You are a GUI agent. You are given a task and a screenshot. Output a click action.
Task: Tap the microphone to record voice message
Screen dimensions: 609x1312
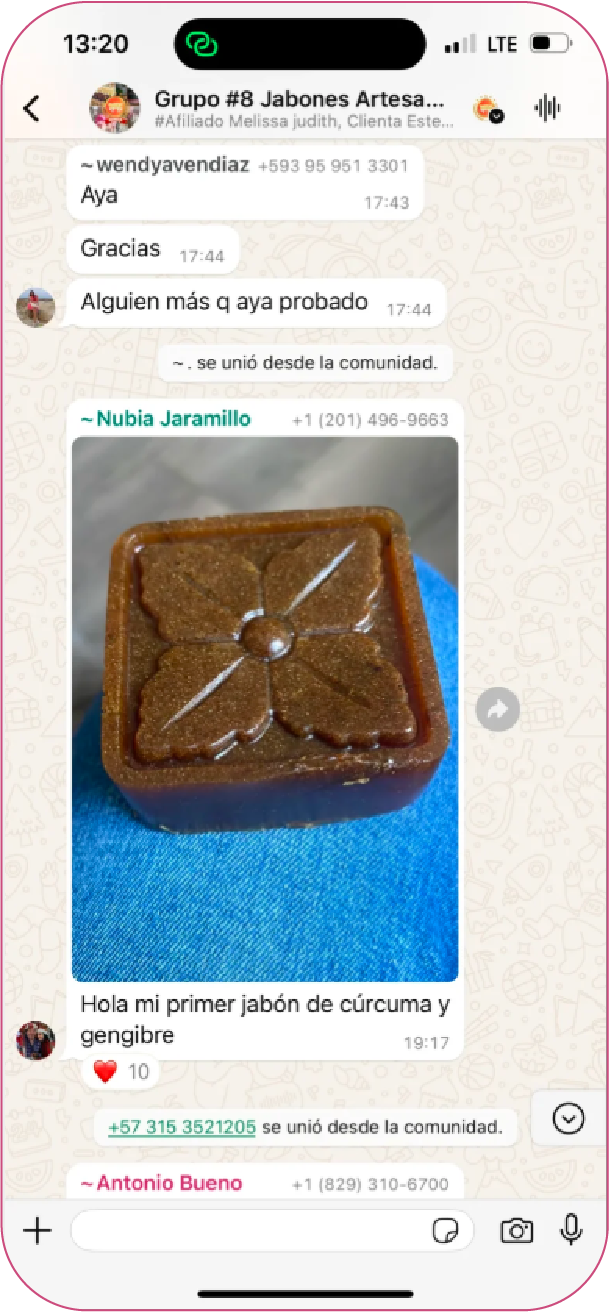click(x=571, y=1230)
